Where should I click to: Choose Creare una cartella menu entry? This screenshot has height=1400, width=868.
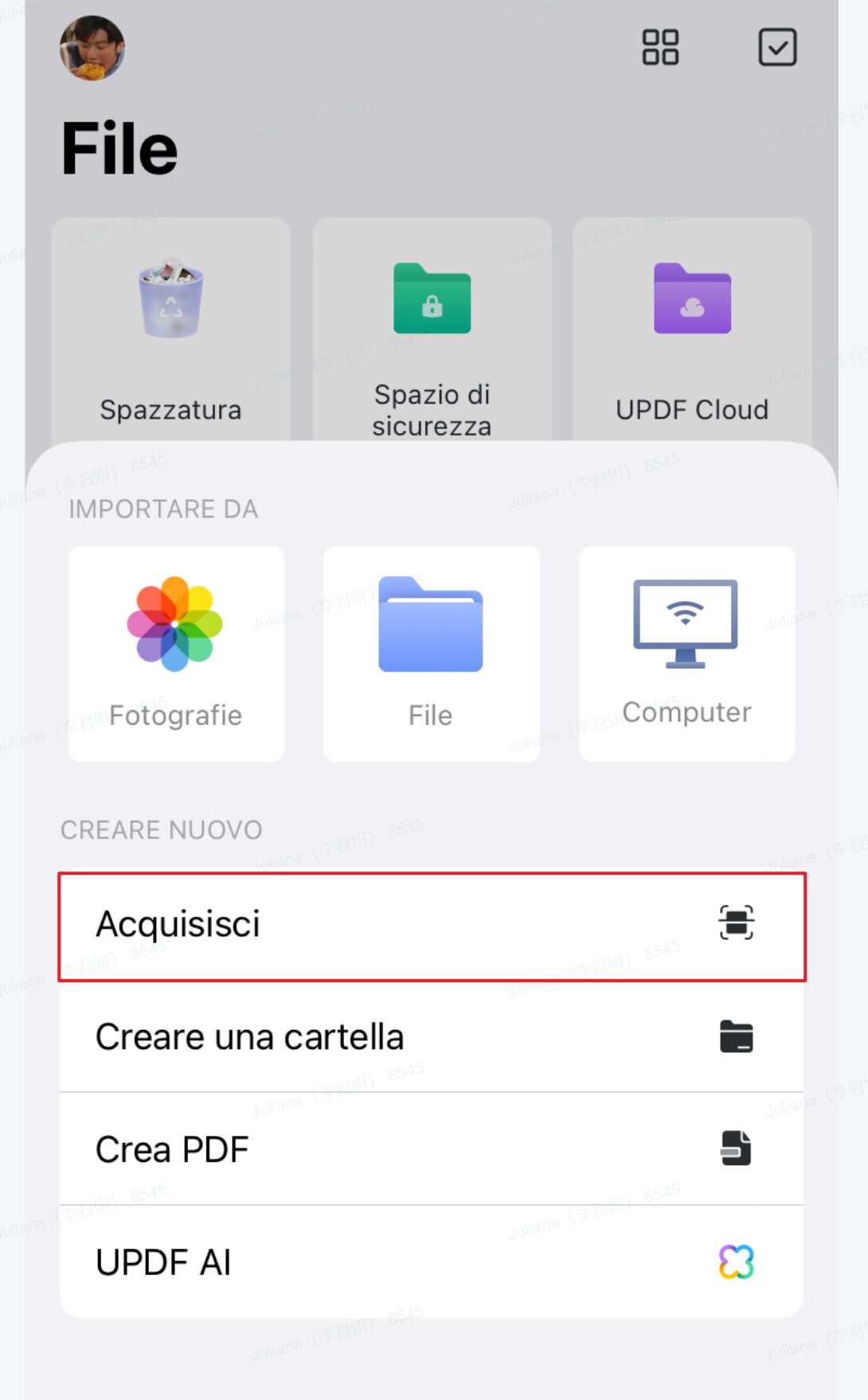pos(249,1037)
